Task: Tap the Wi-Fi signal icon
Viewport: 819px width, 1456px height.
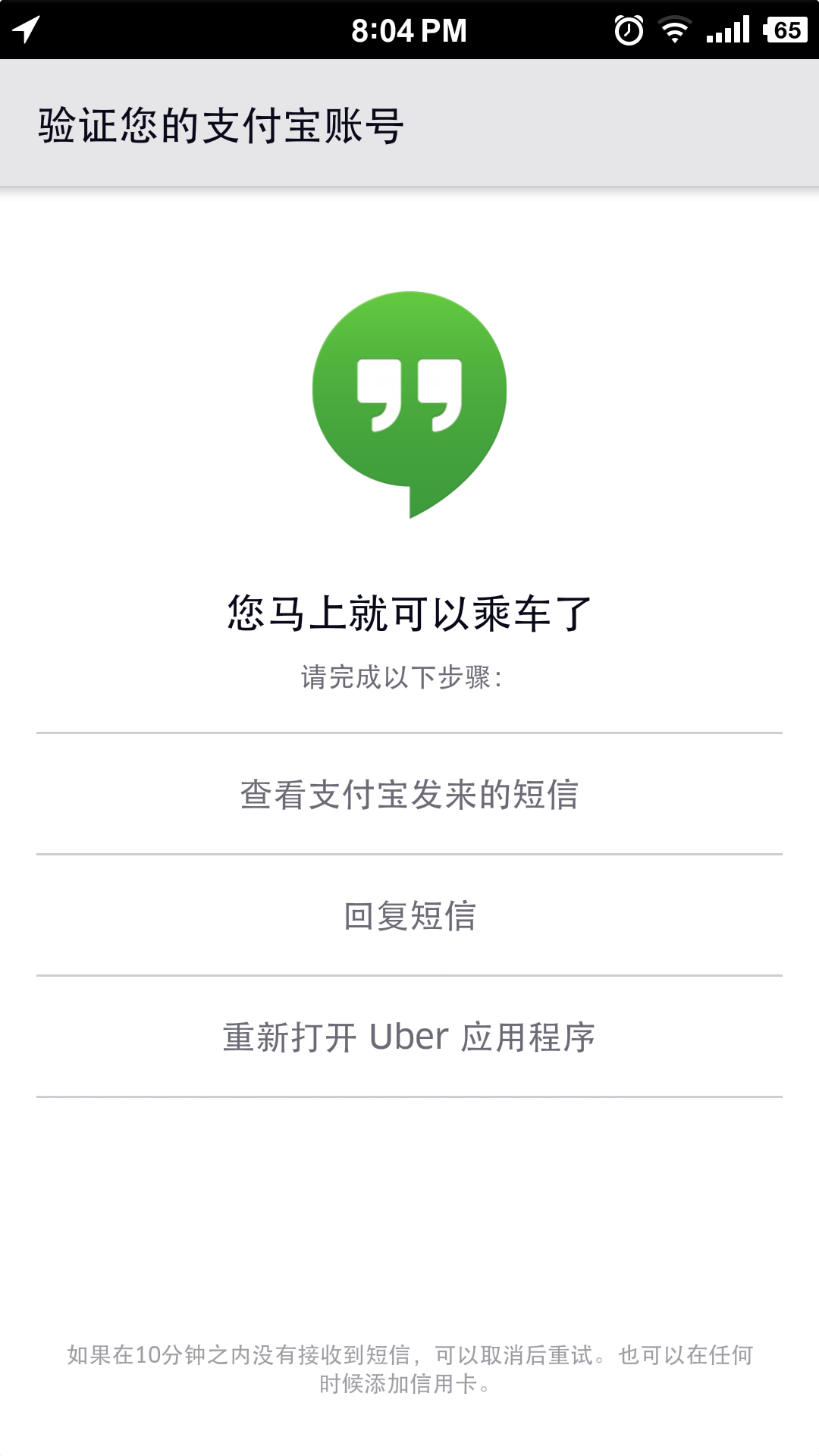Action: point(675,29)
